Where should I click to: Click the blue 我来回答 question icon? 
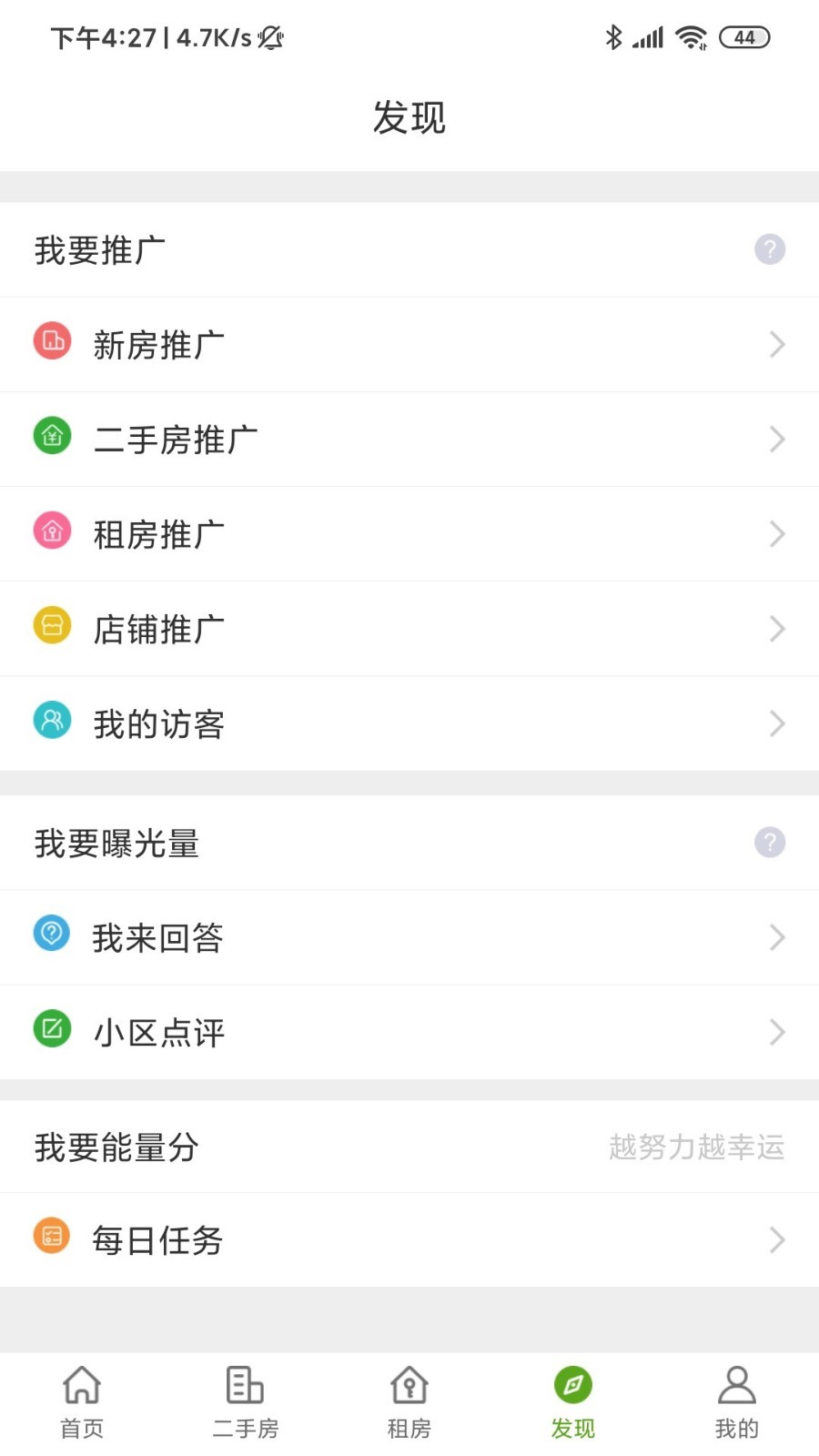point(52,934)
